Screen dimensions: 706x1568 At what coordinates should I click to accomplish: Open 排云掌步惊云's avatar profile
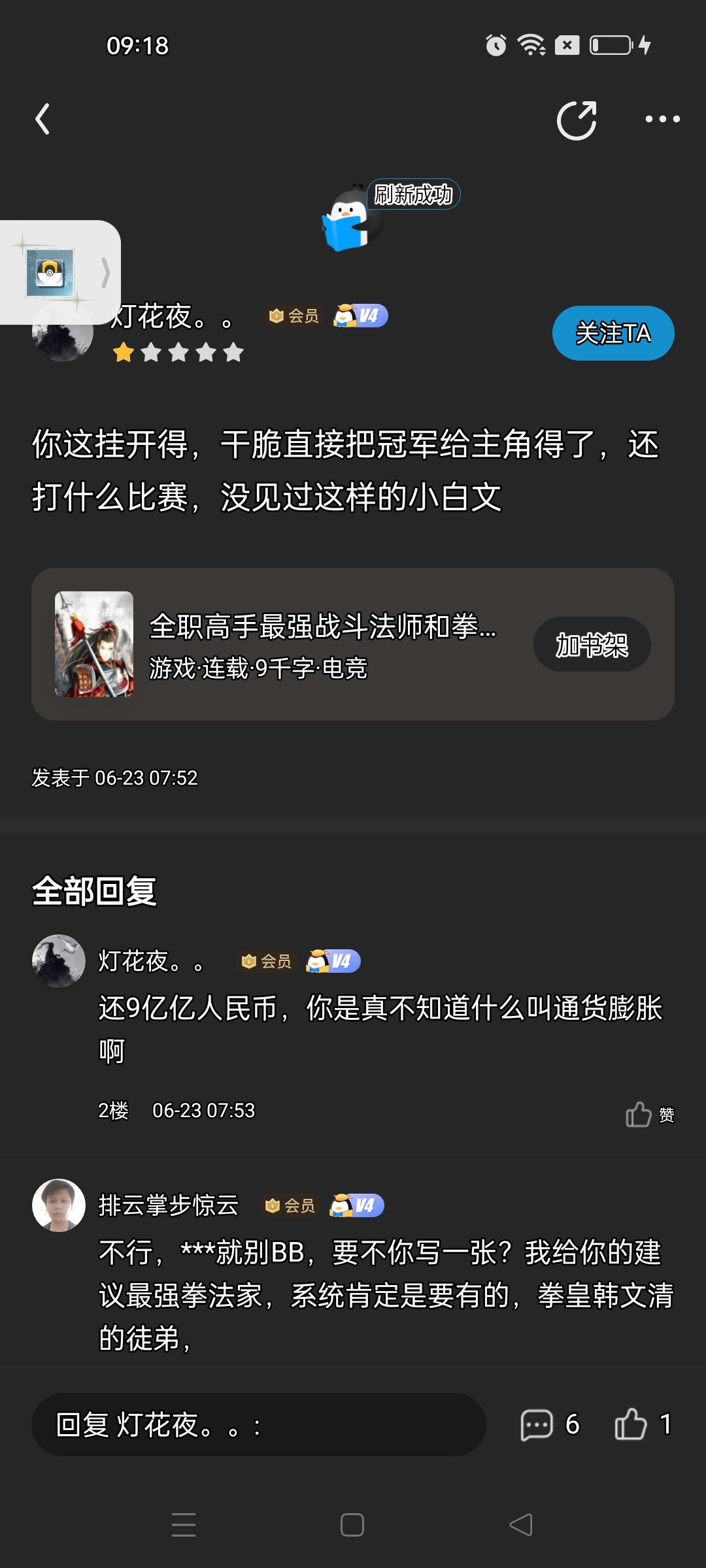pos(59,1205)
